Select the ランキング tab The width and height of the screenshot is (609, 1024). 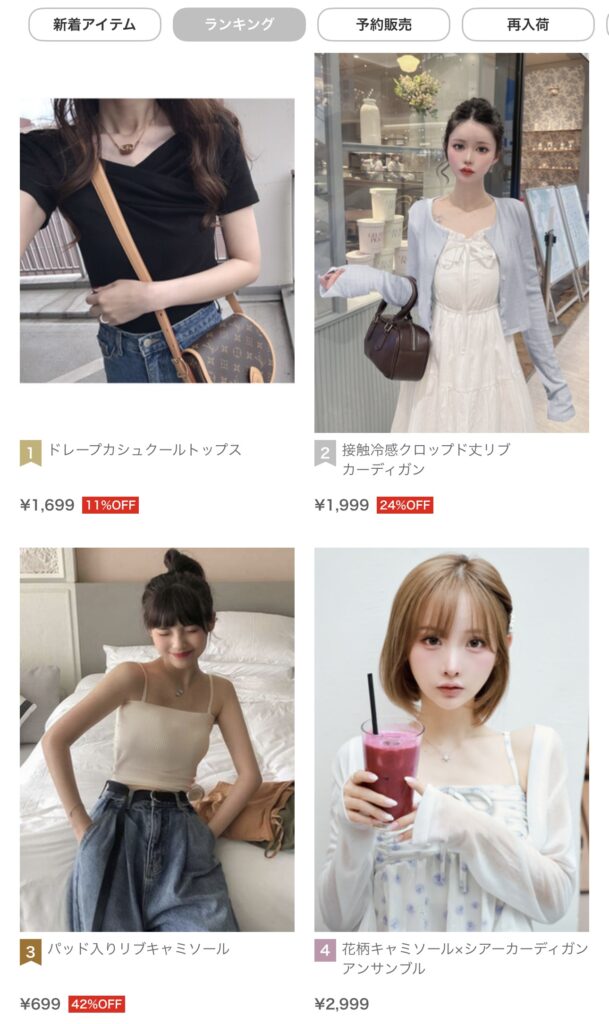pyautogui.click(x=239, y=24)
